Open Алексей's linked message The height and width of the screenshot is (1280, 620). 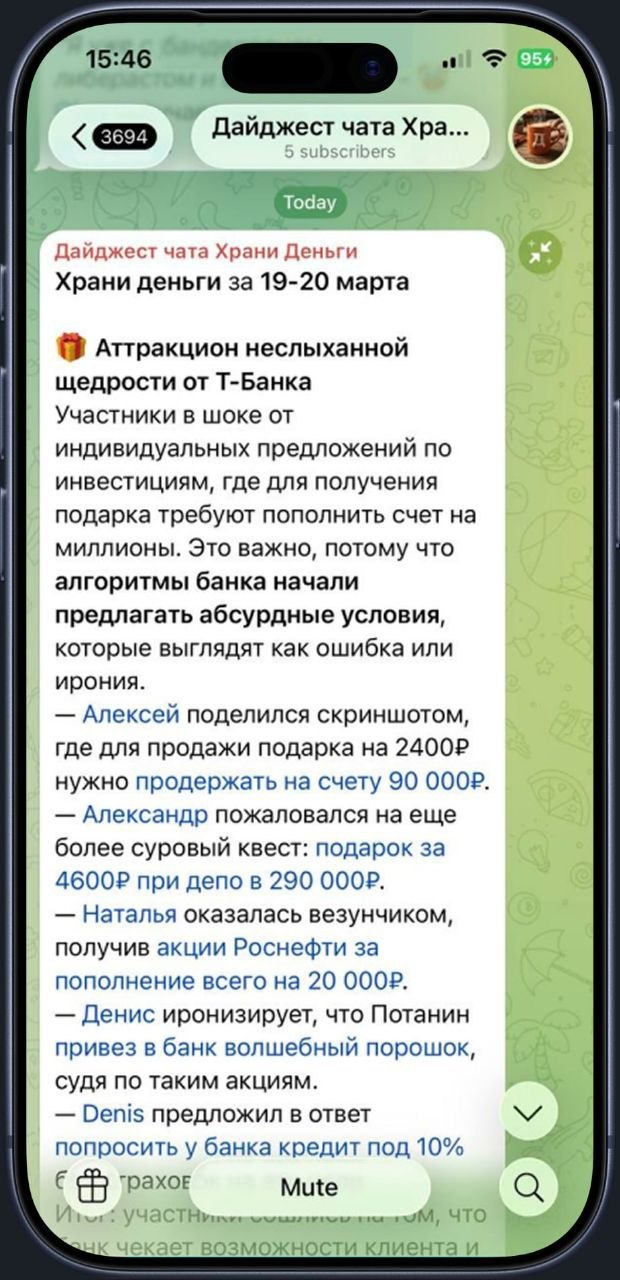130,713
